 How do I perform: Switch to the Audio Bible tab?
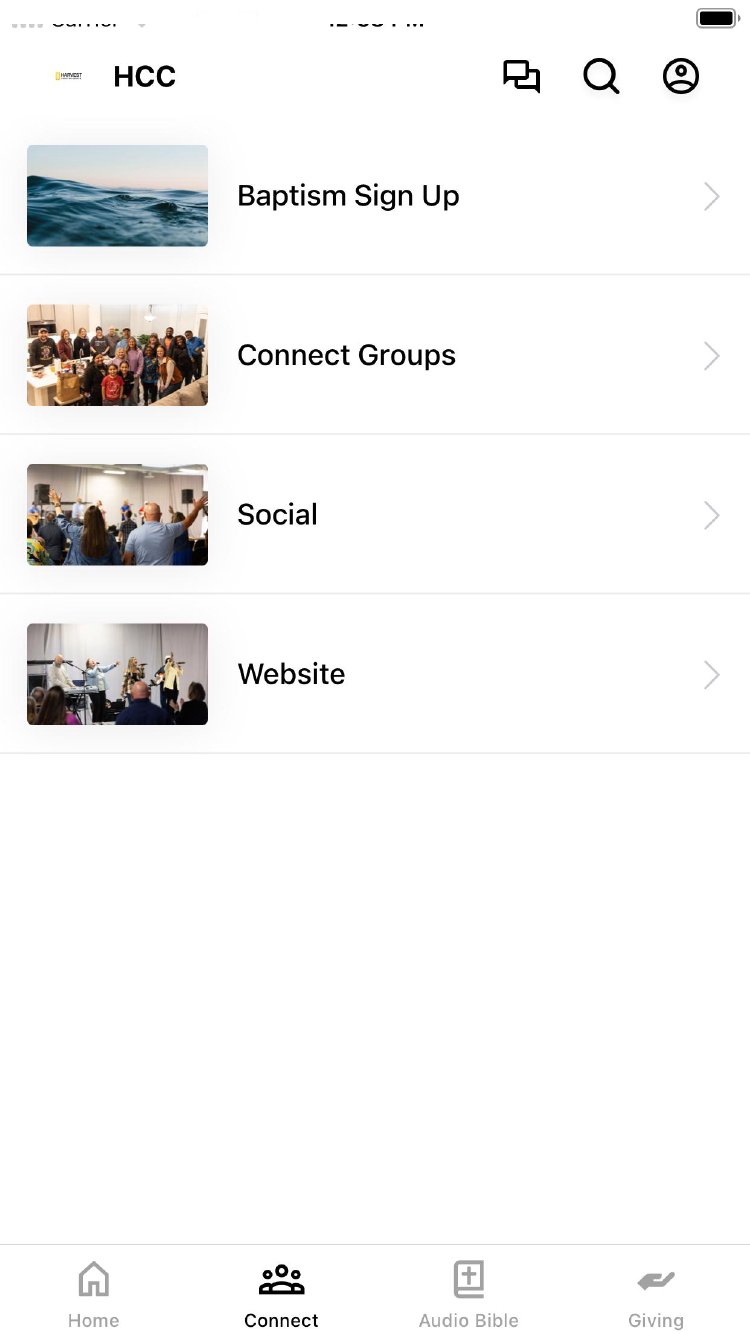pyautogui.click(x=469, y=1293)
